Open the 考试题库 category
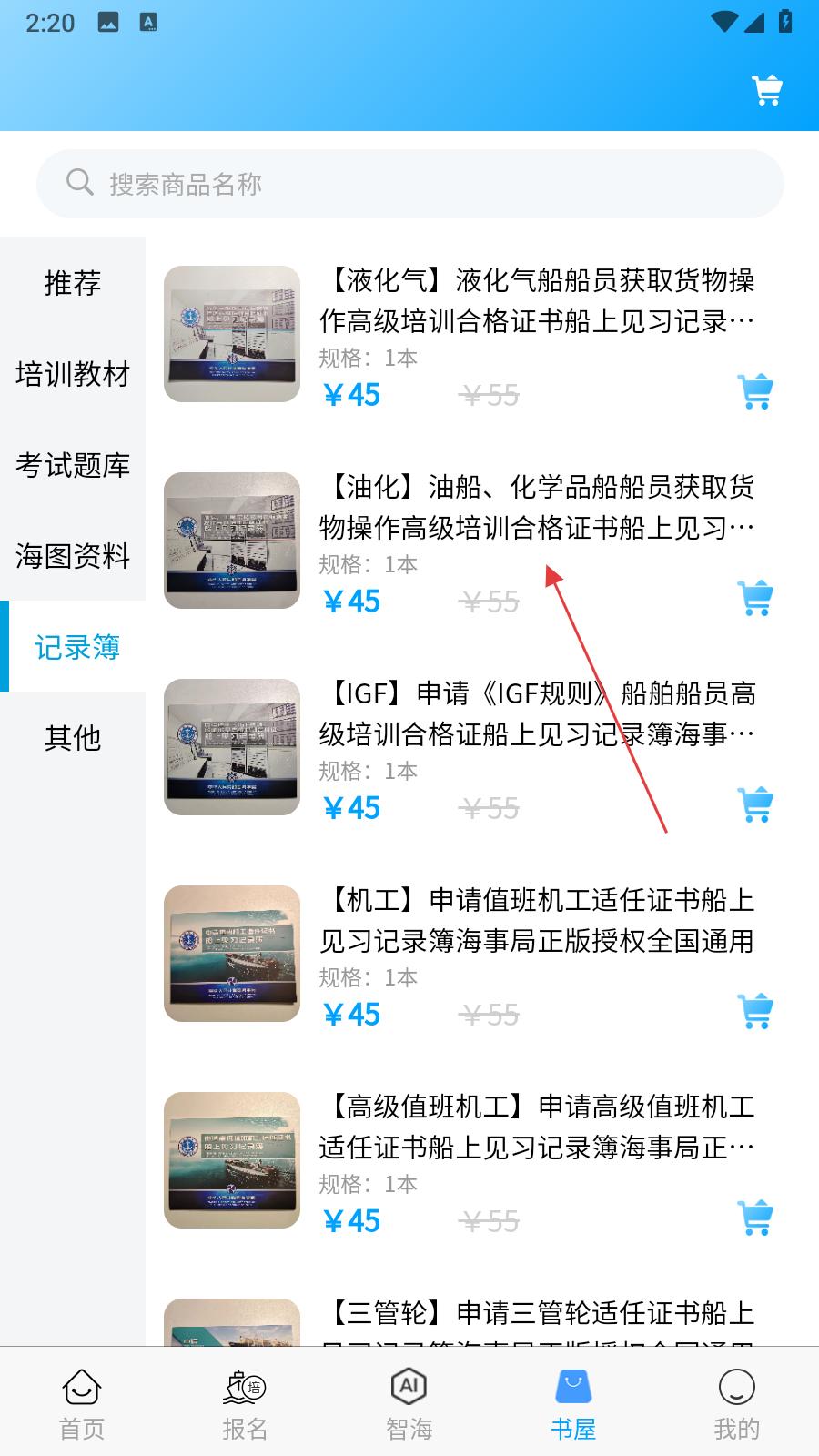Image resolution: width=819 pixels, height=1456 pixels. point(73,465)
